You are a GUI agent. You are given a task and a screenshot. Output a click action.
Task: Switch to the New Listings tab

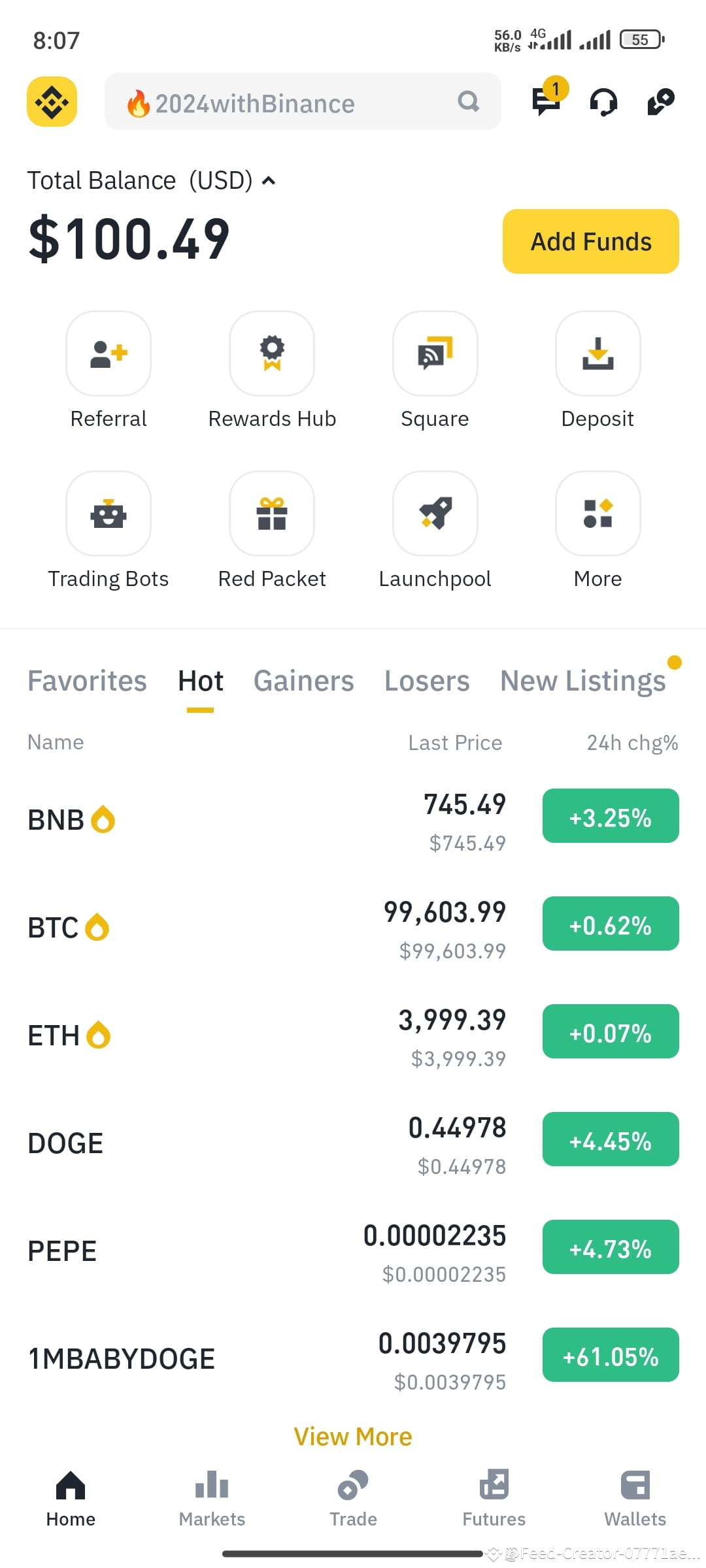click(583, 681)
